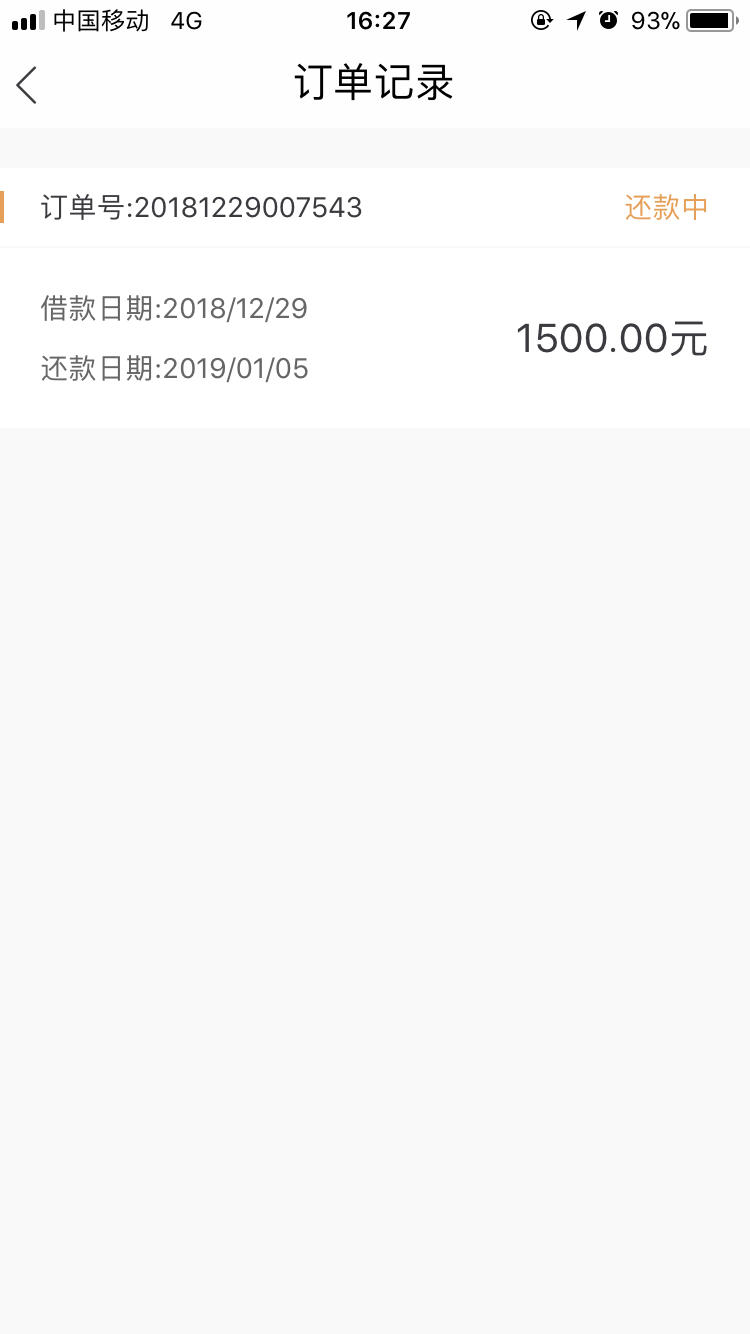Viewport: 750px width, 1334px height.
Task: Tap the battery indicator icon
Action: [710, 20]
